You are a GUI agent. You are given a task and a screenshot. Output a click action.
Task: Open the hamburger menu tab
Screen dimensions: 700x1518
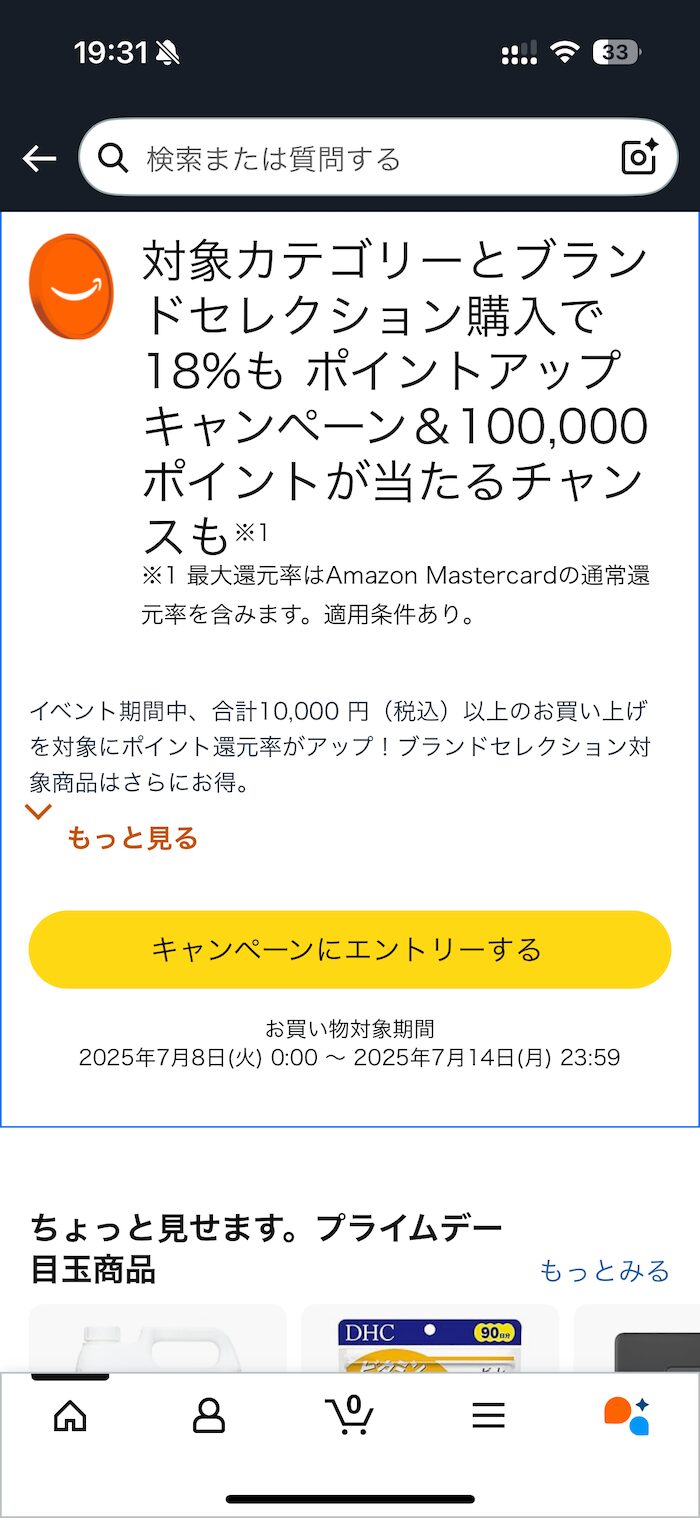pos(489,1415)
